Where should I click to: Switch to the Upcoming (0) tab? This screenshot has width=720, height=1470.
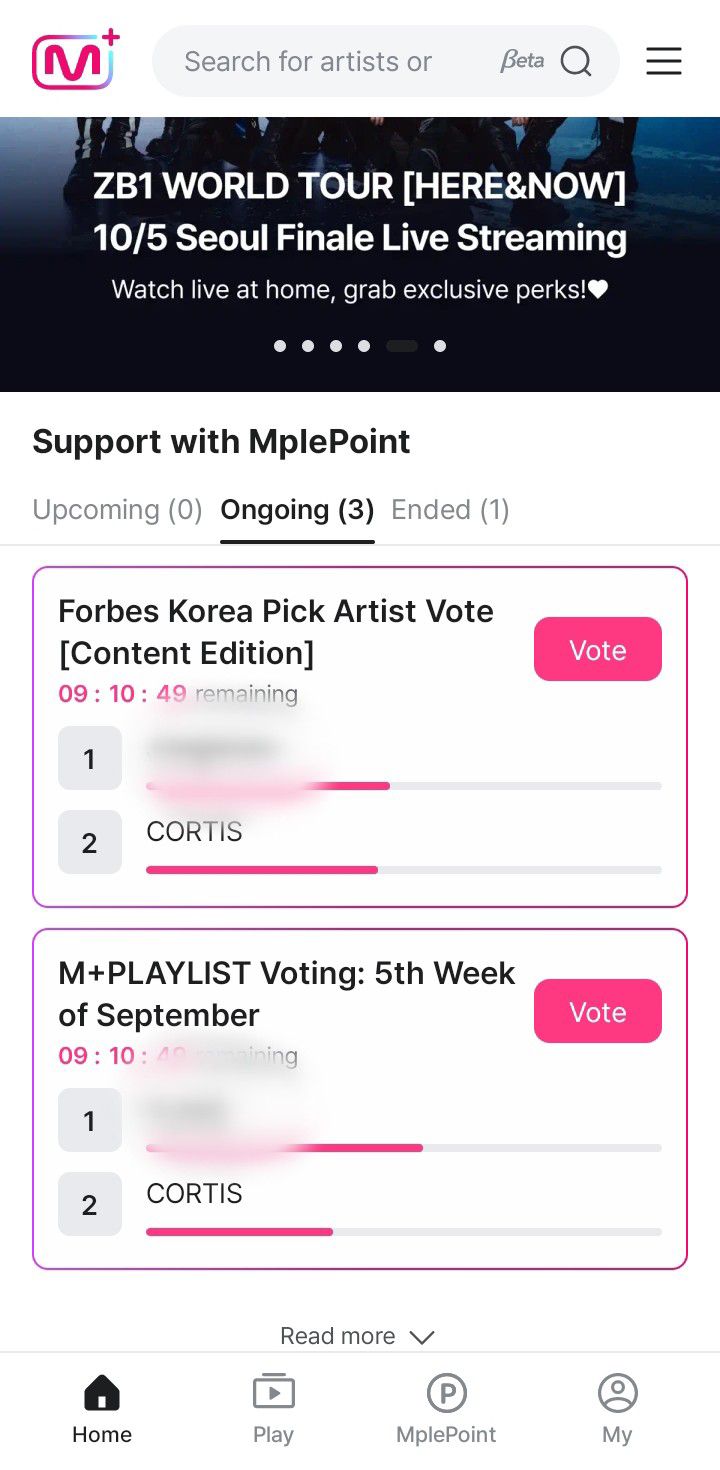tap(117, 510)
